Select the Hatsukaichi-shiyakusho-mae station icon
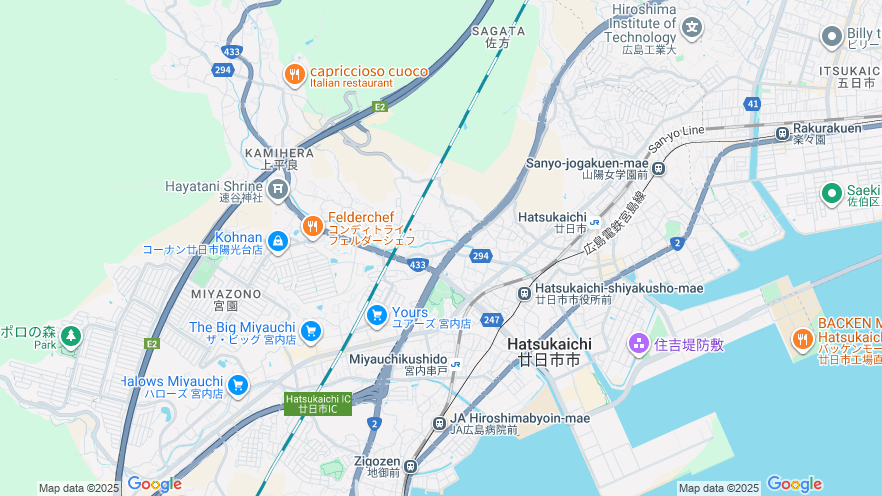 [524, 293]
